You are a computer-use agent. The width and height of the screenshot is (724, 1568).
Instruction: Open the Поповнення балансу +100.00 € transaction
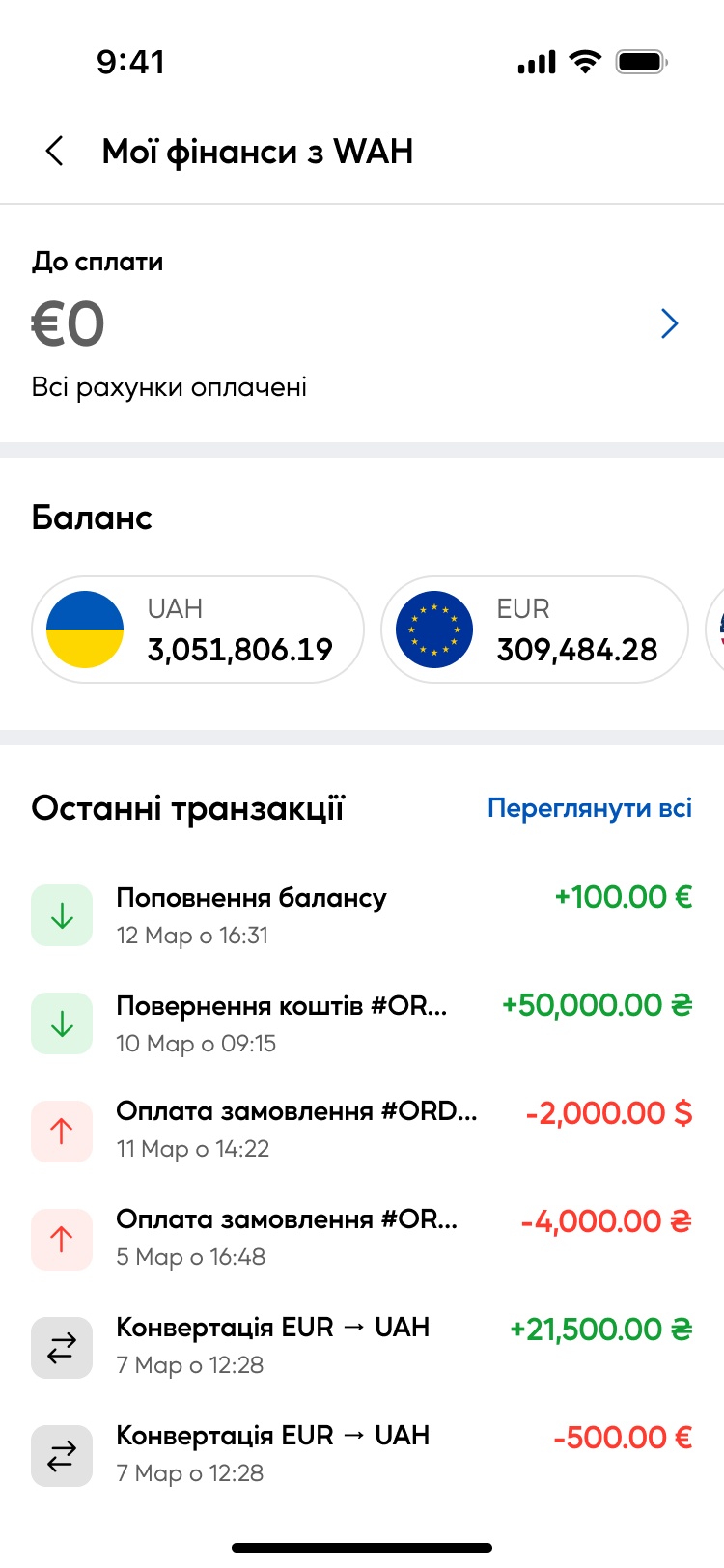click(362, 914)
